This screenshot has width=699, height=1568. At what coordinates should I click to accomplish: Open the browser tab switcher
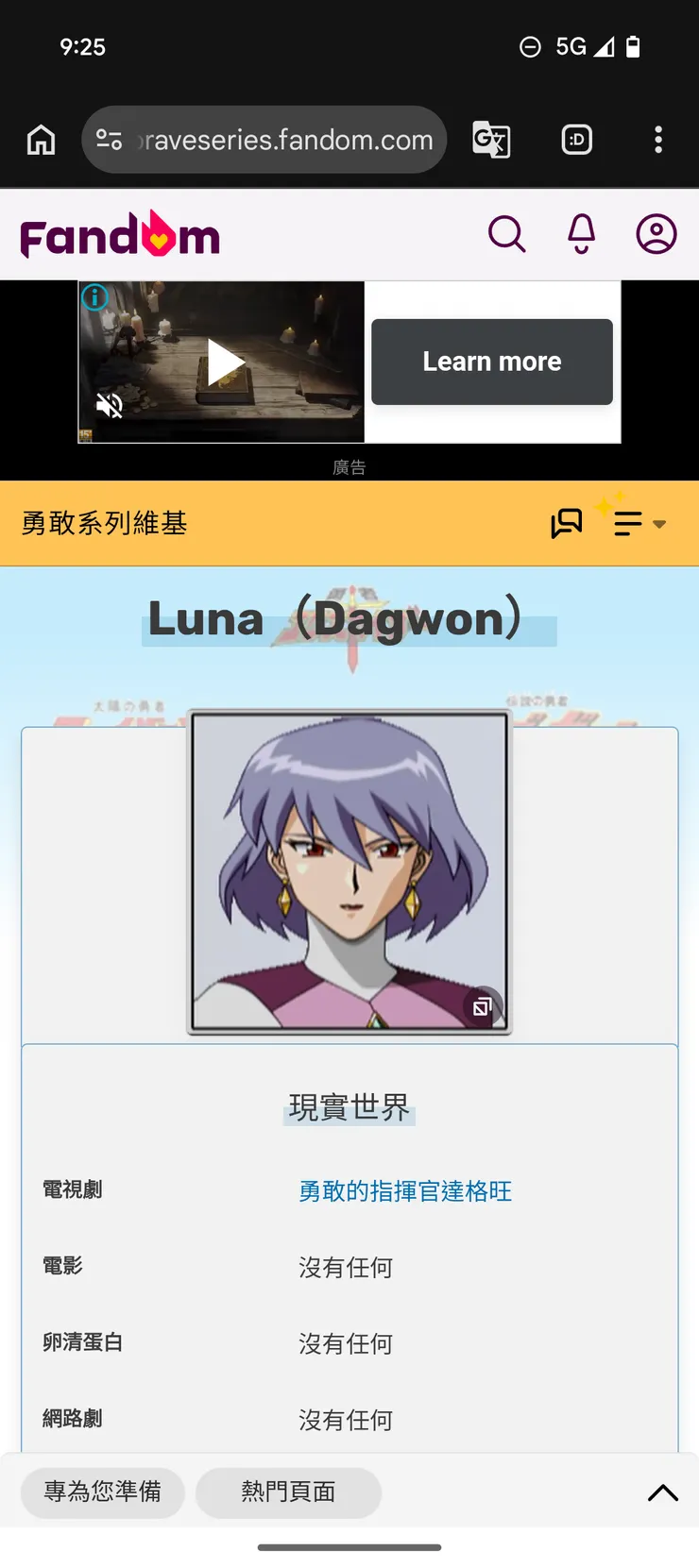click(x=576, y=140)
